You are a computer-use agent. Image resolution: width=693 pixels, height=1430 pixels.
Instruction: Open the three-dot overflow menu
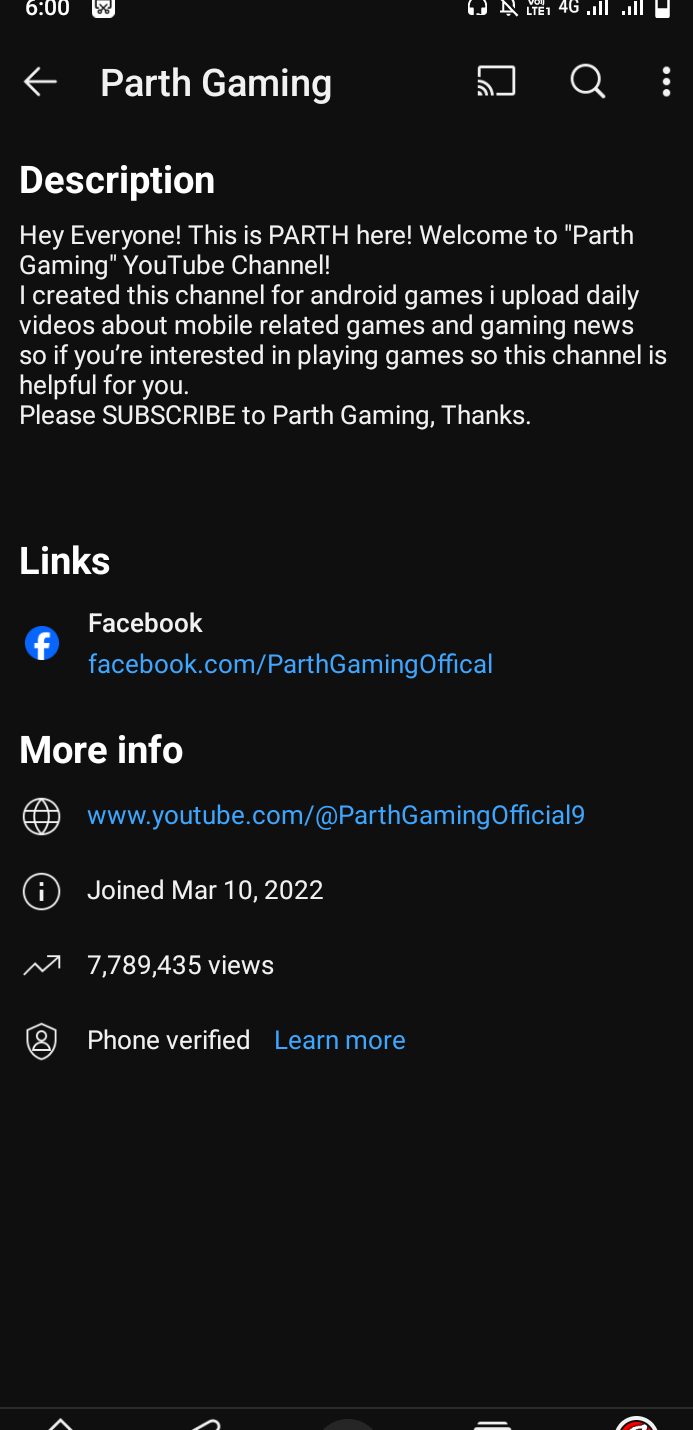click(666, 82)
